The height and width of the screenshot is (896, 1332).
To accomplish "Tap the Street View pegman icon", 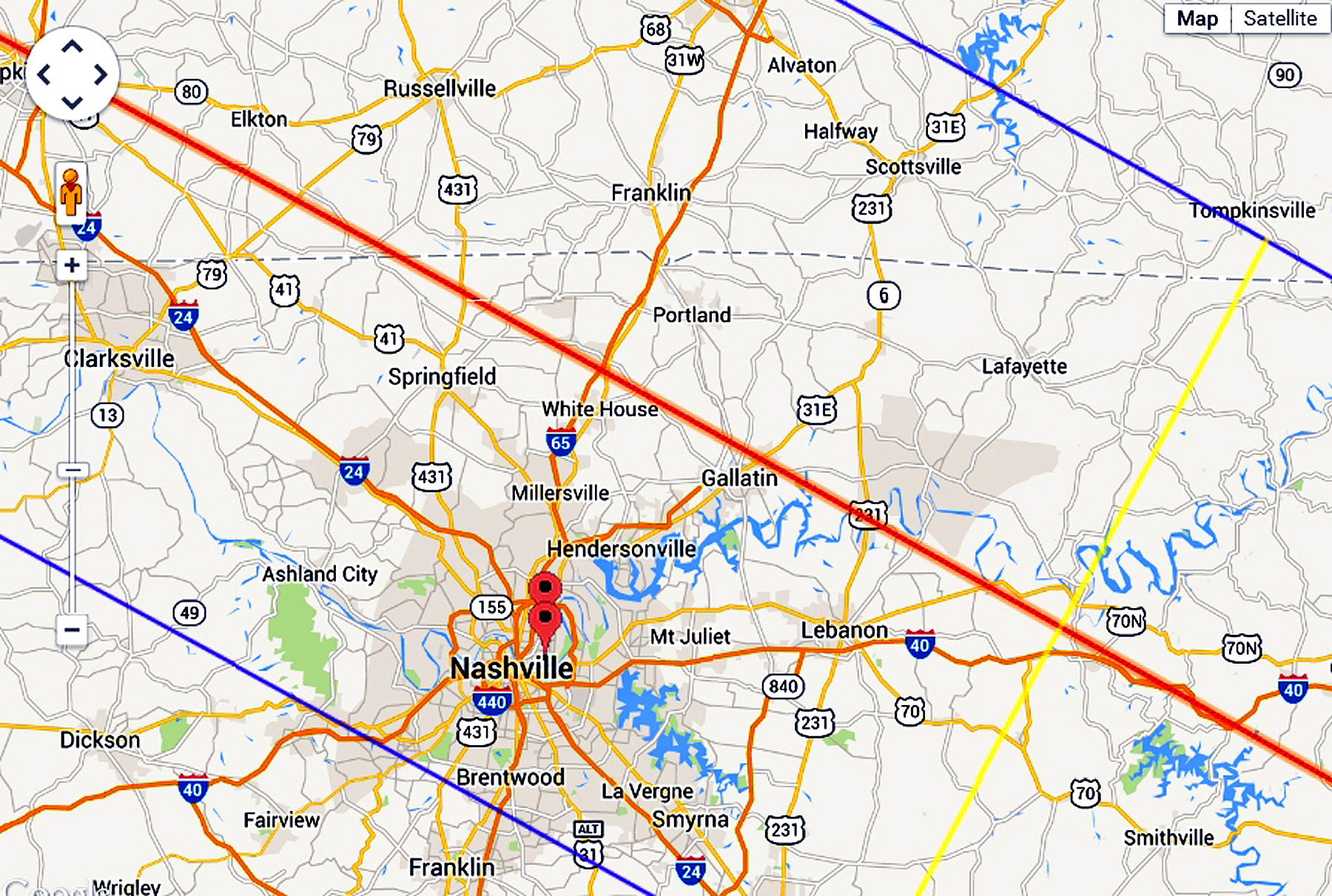I will pos(71,192).
